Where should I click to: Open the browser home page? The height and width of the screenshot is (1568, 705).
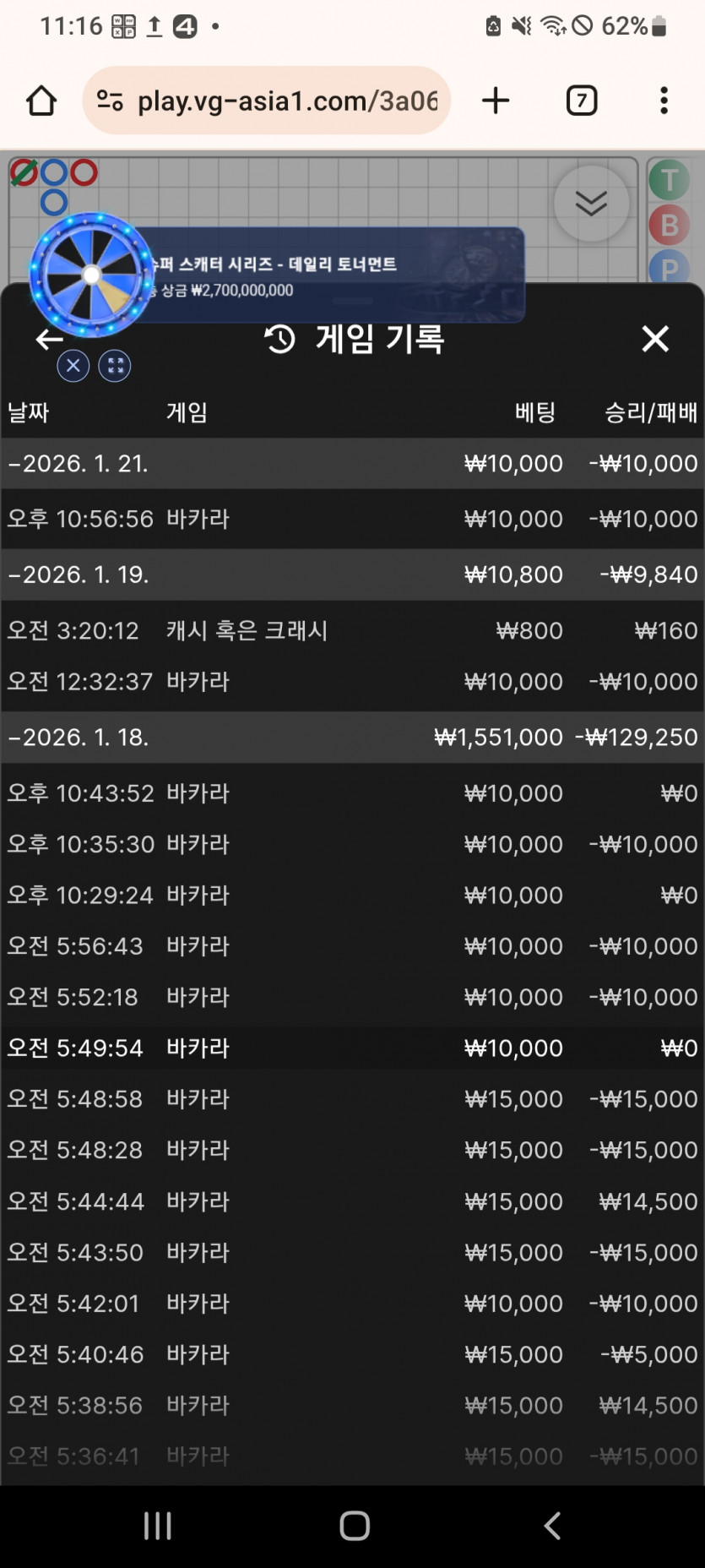[x=41, y=101]
